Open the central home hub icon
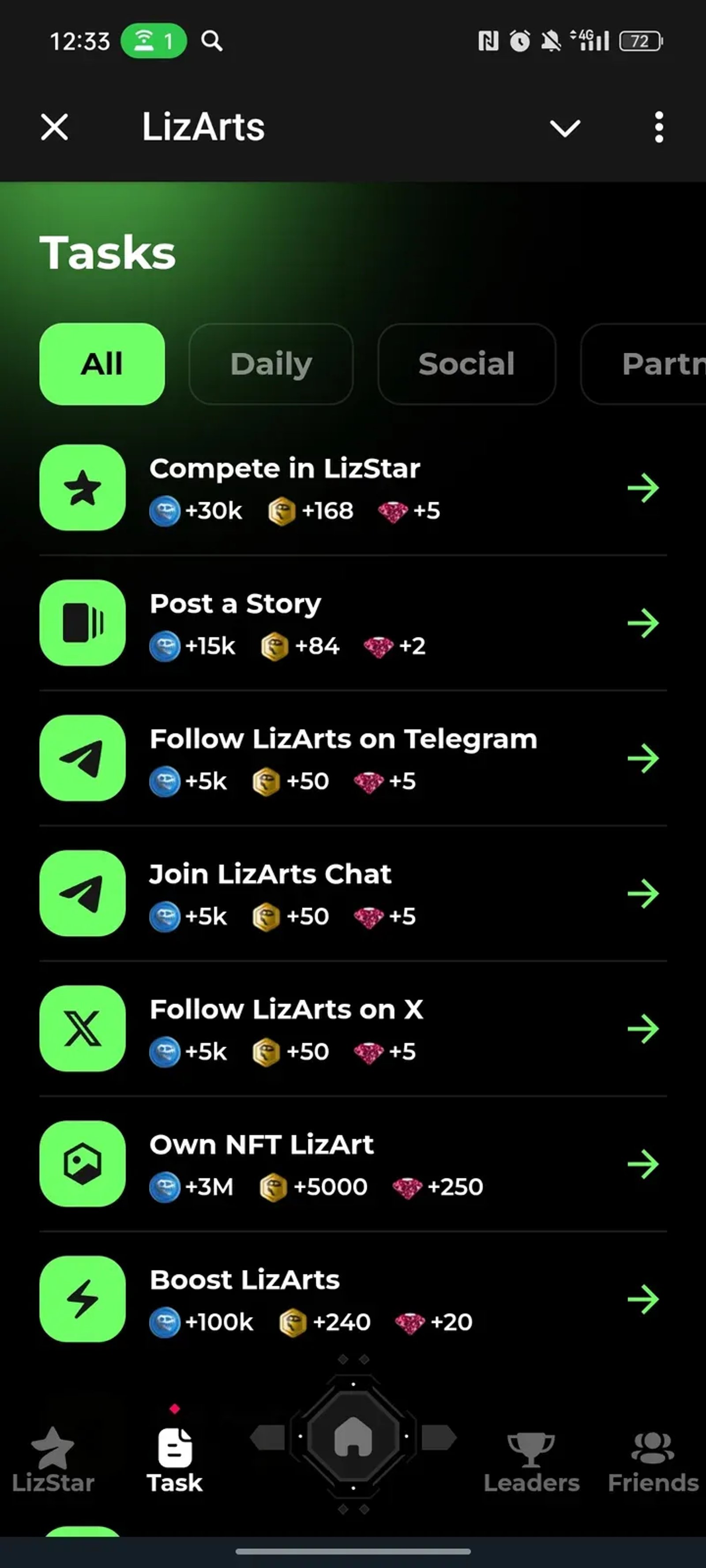 click(x=353, y=1437)
